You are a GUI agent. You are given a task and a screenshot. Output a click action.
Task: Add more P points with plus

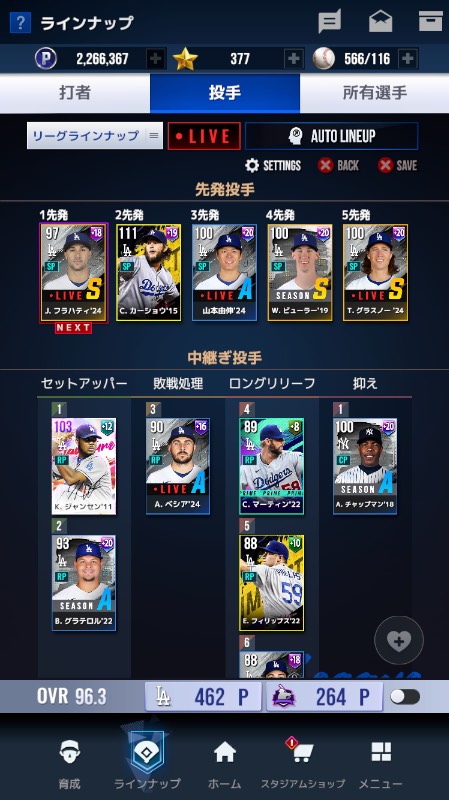[156, 59]
